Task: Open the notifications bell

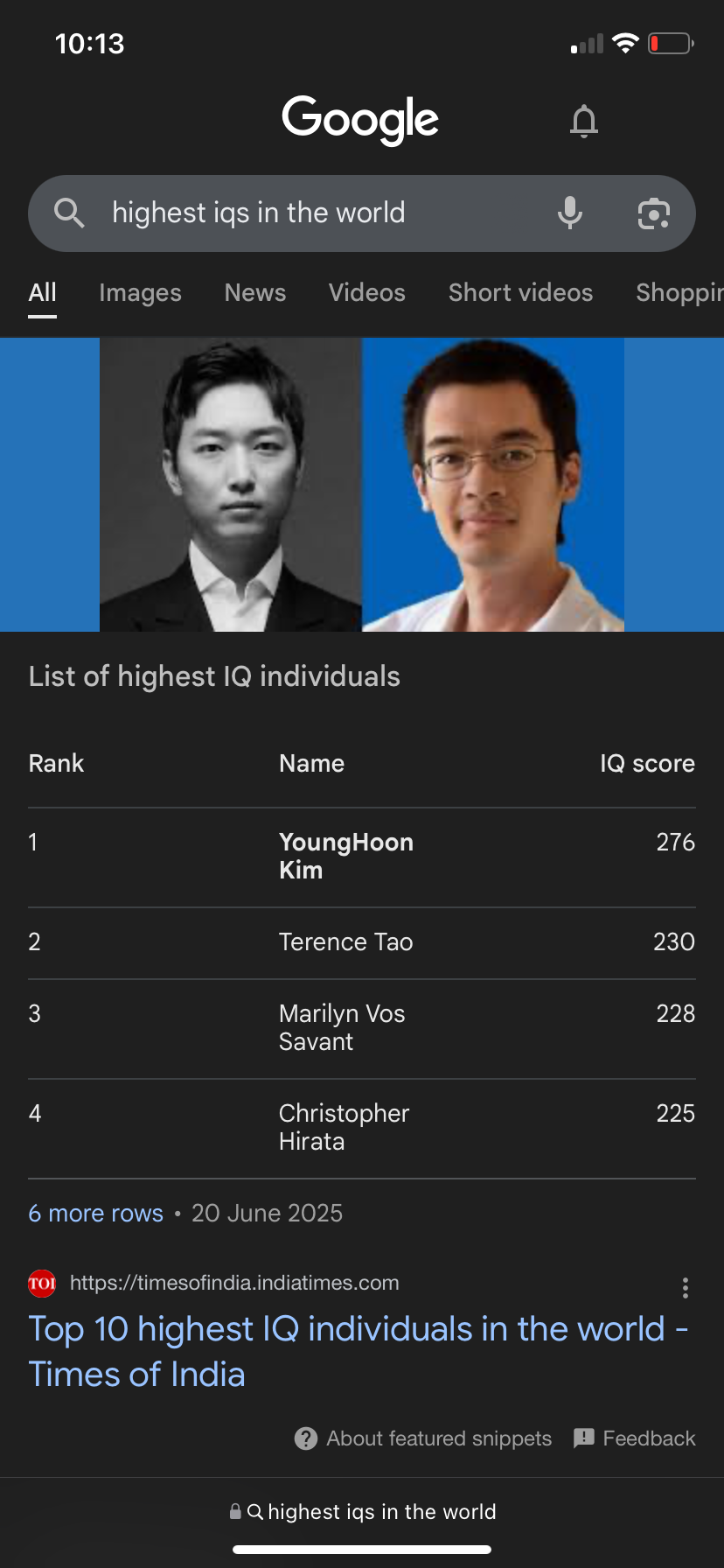Action: tap(583, 121)
